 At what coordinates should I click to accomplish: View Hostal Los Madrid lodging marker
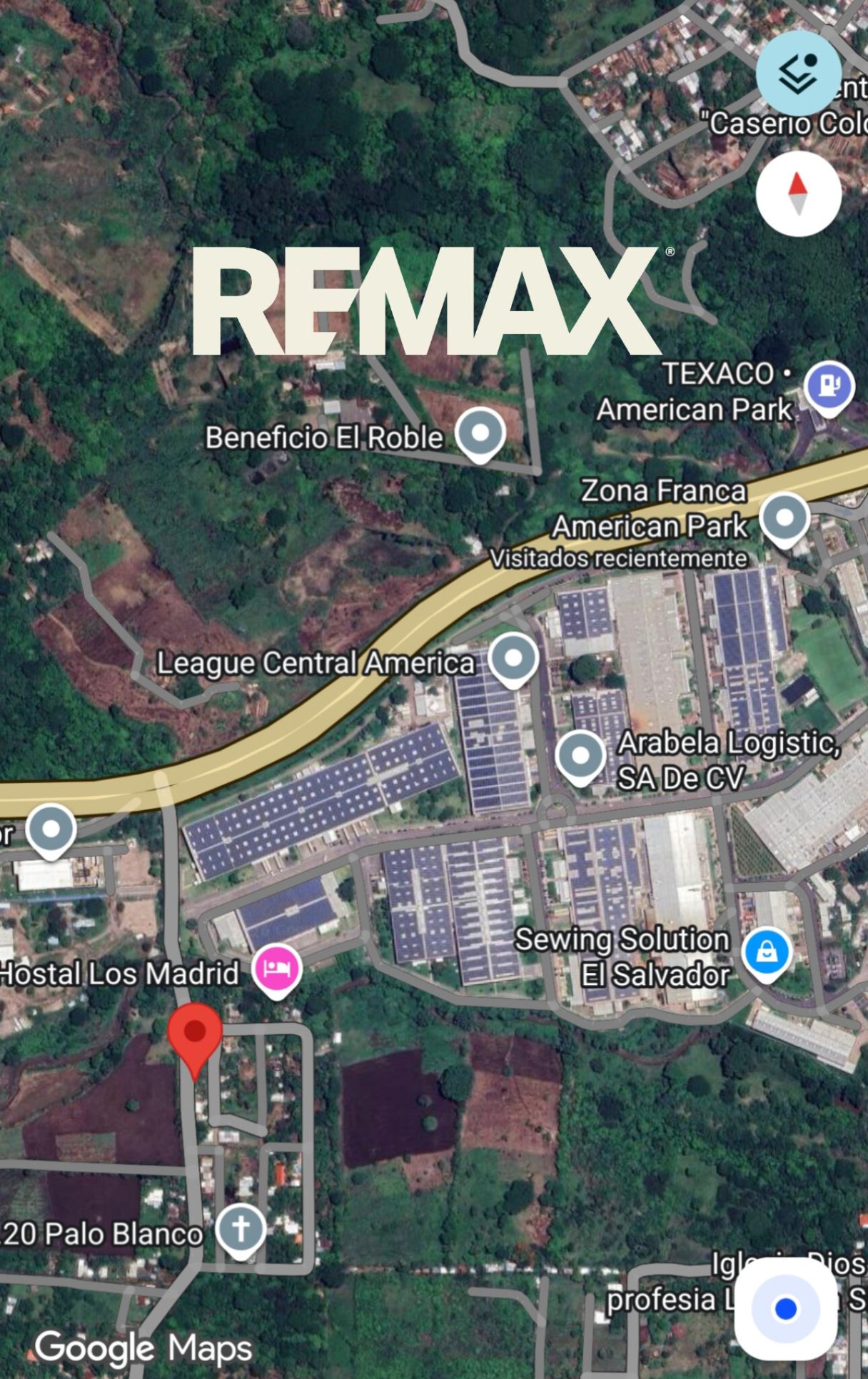click(277, 969)
